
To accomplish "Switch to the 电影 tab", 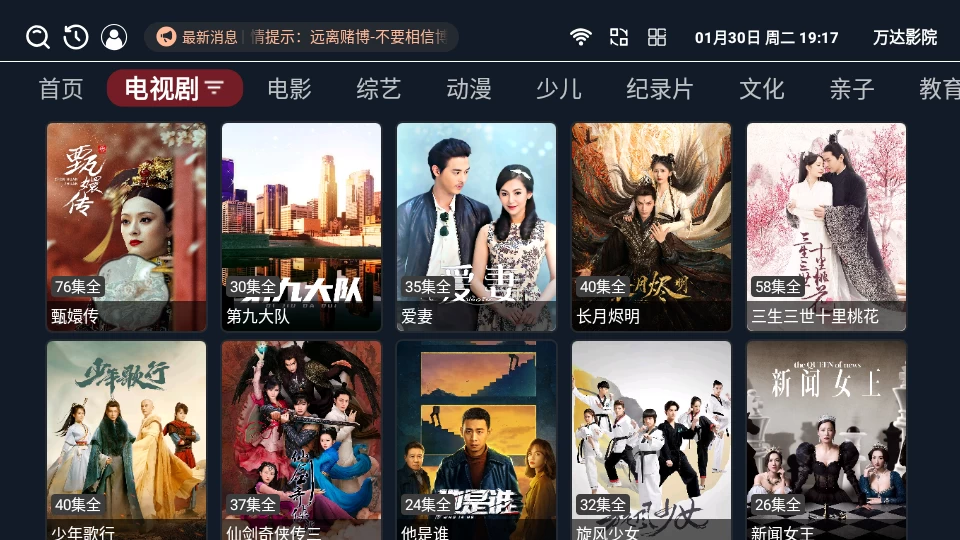I will (290, 89).
